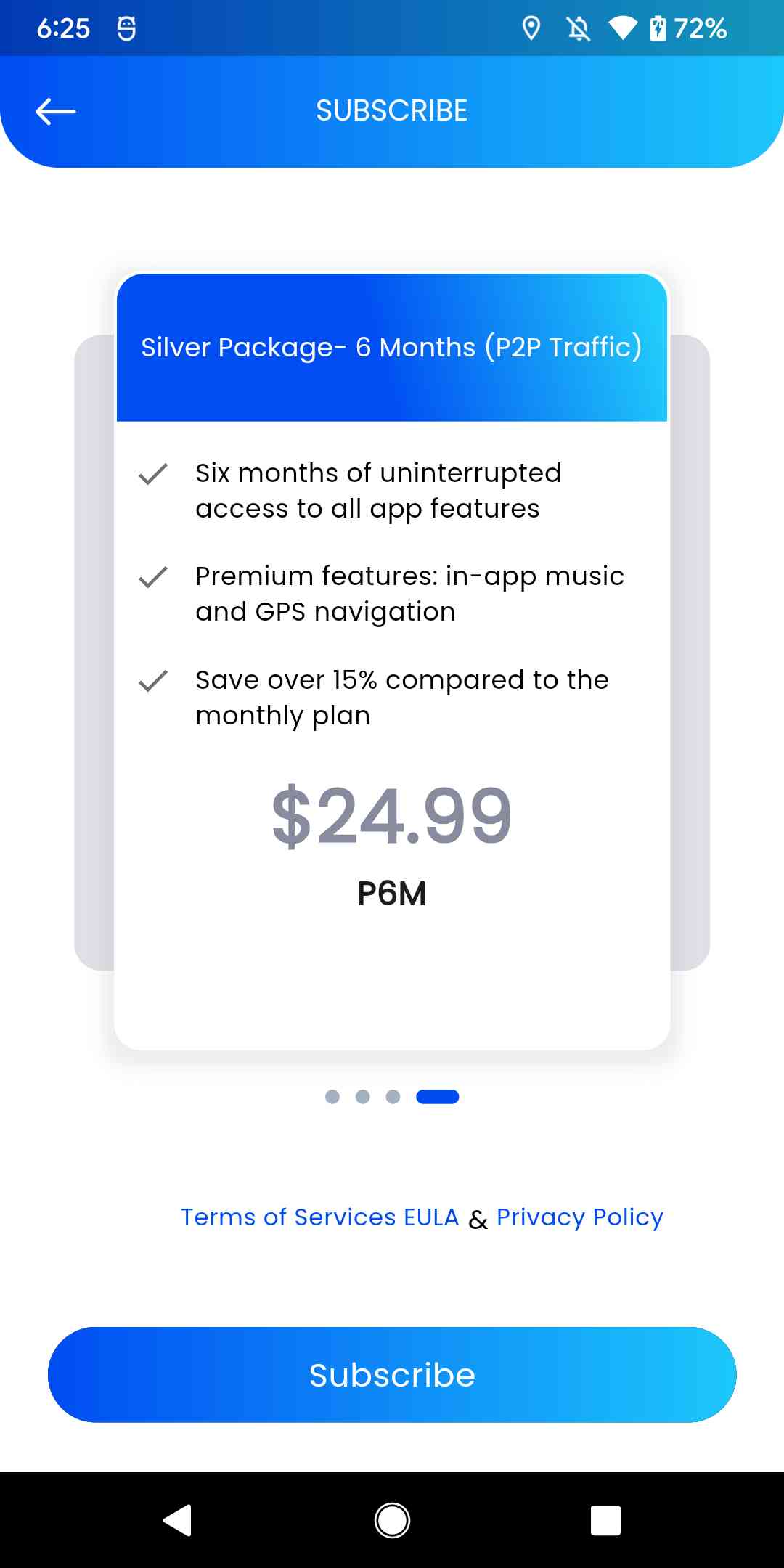Tap the system home button
Image resolution: width=784 pixels, height=1568 pixels.
392,1519
